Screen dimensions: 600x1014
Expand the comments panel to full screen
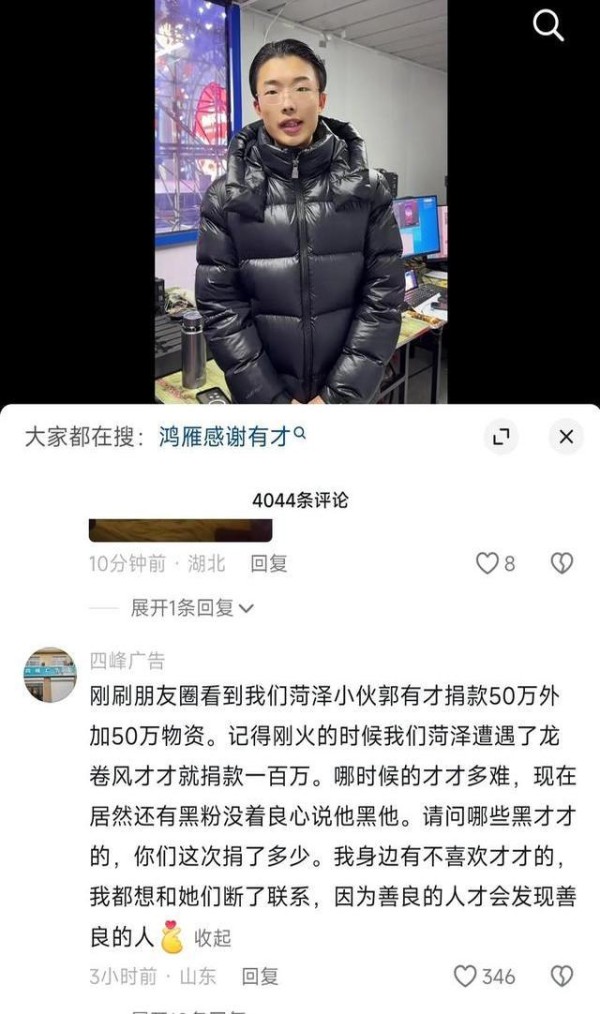click(x=500, y=436)
